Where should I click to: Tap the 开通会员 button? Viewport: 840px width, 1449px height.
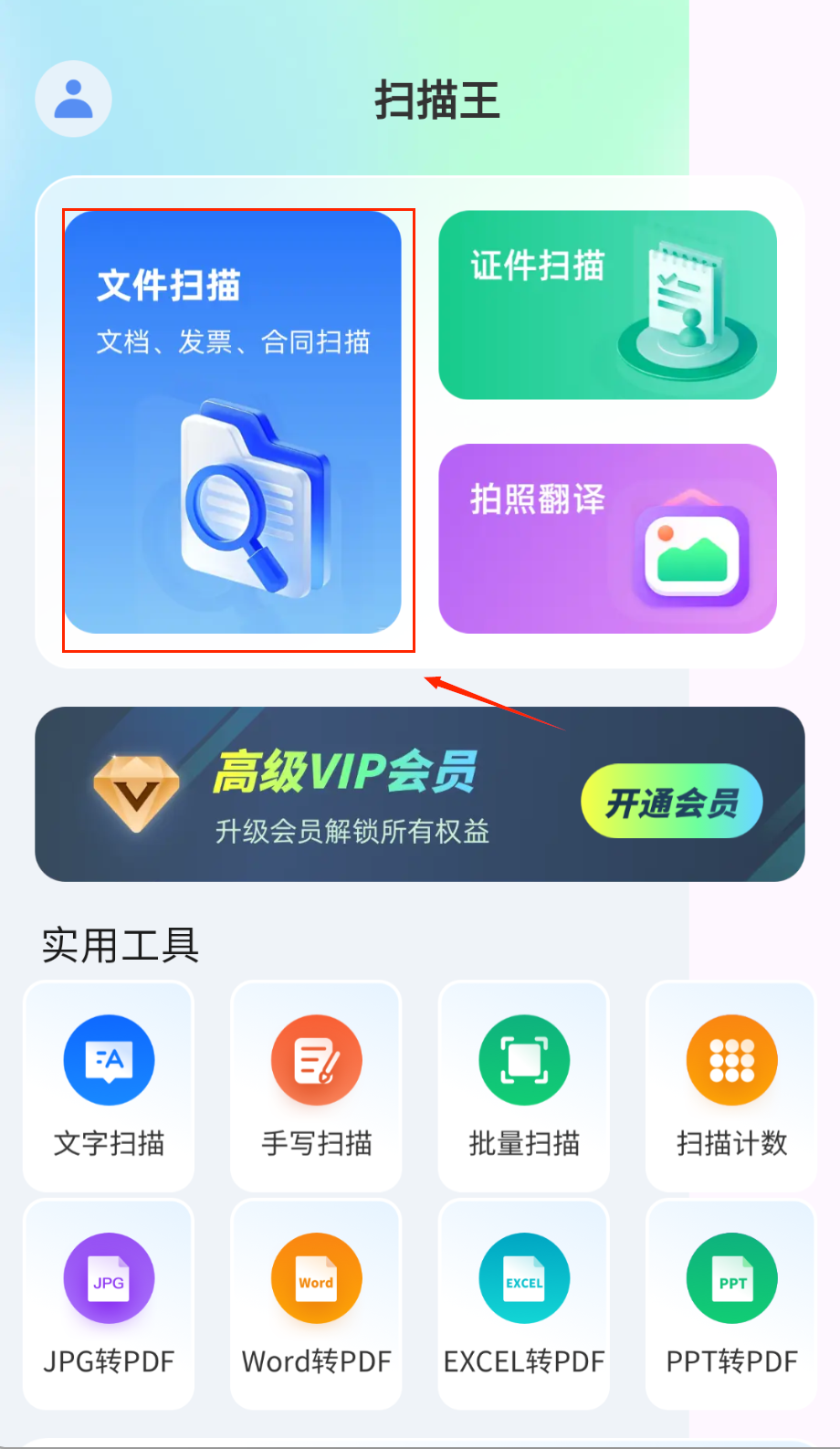671,802
